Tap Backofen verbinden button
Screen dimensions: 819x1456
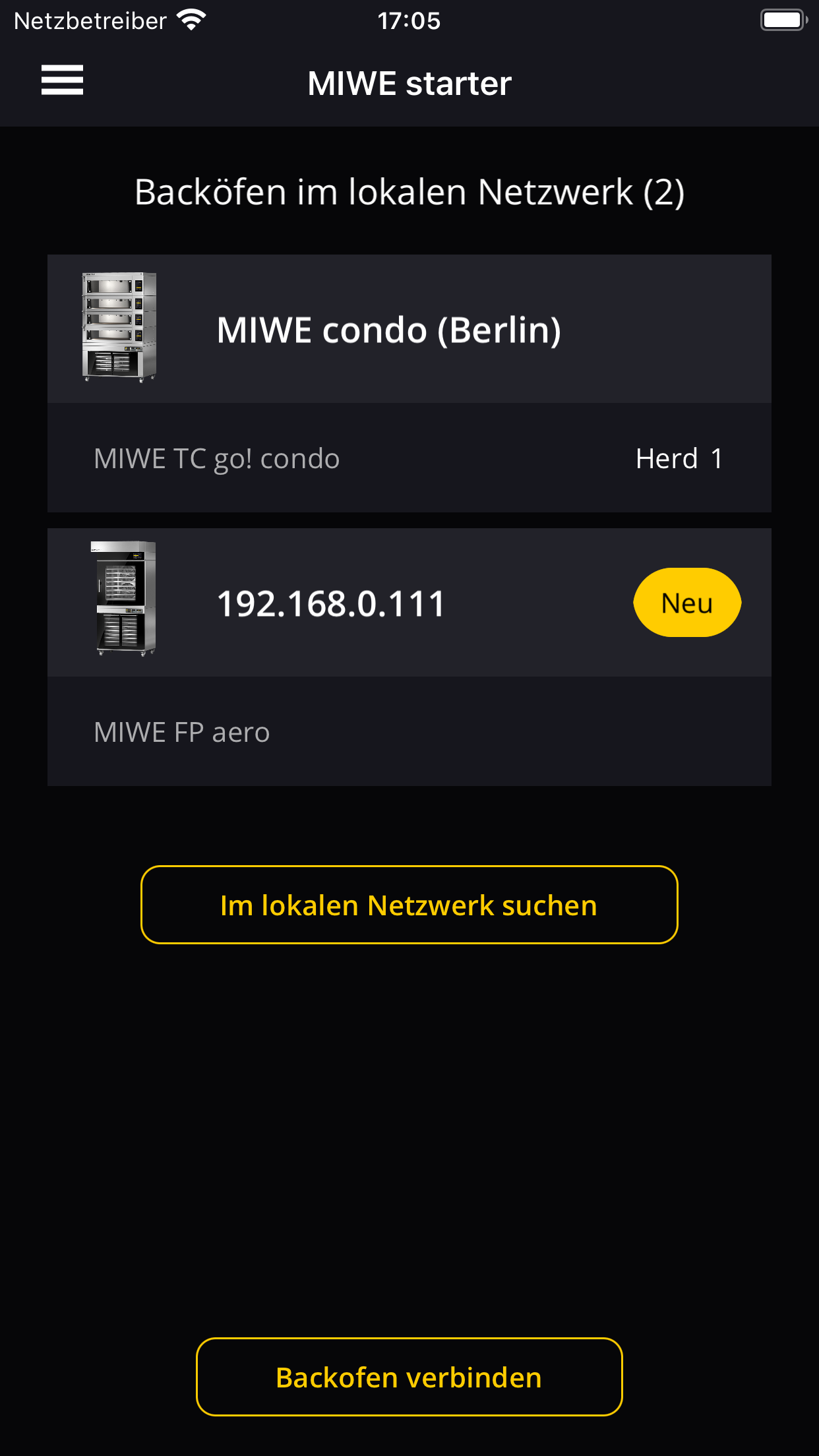point(409,1377)
